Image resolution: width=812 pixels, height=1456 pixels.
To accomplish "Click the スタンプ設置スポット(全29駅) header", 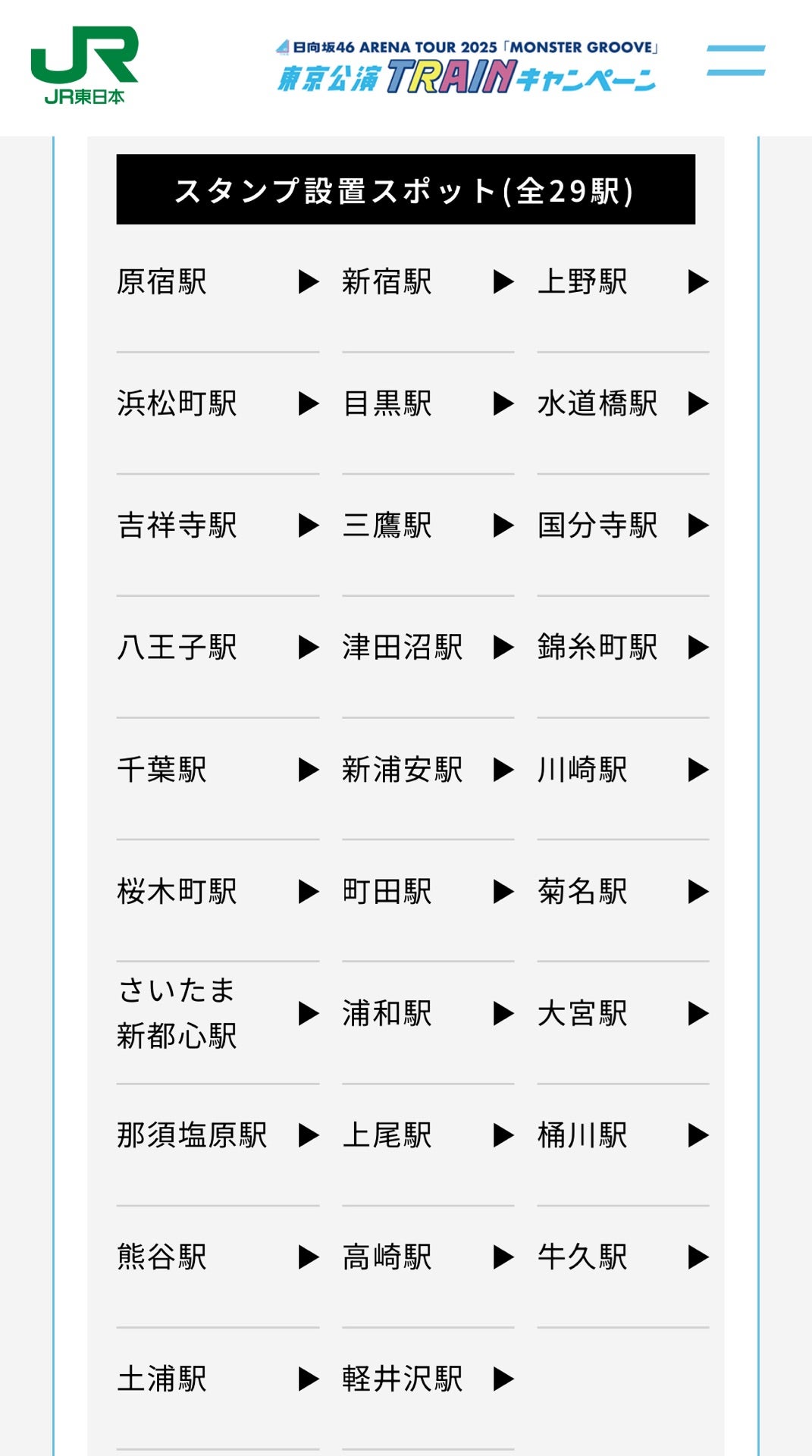I will [406, 190].
